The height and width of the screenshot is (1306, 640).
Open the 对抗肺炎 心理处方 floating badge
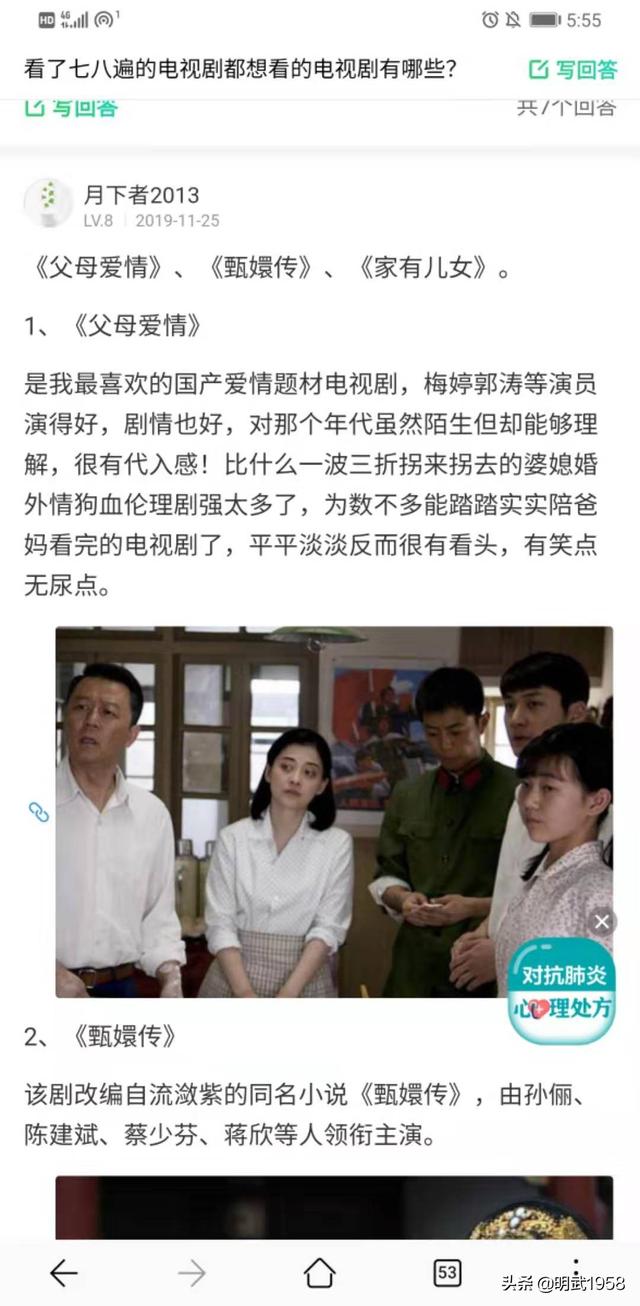click(561, 990)
